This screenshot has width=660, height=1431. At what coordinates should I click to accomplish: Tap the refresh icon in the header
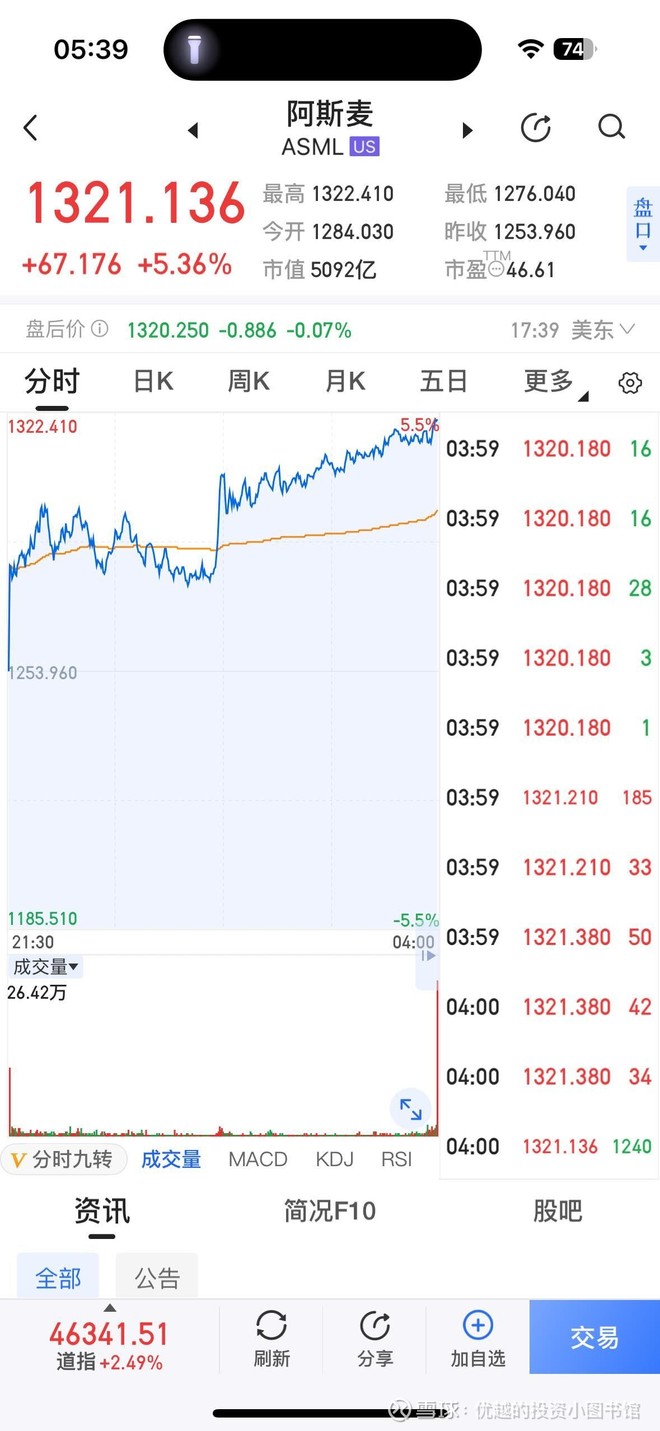click(x=536, y=128)
